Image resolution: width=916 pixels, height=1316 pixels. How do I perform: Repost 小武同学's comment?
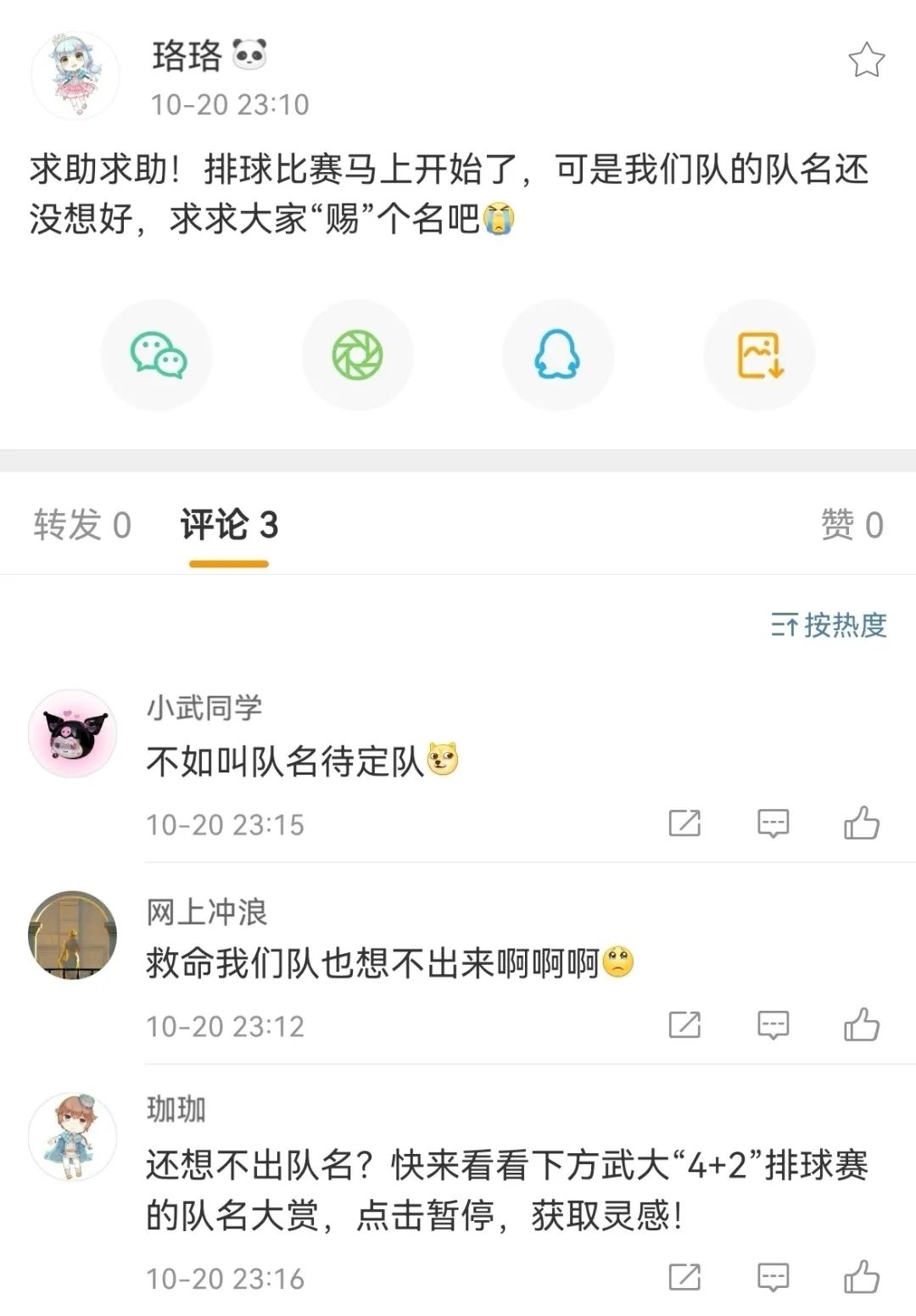pyautogui.click(x=684, y=823)
